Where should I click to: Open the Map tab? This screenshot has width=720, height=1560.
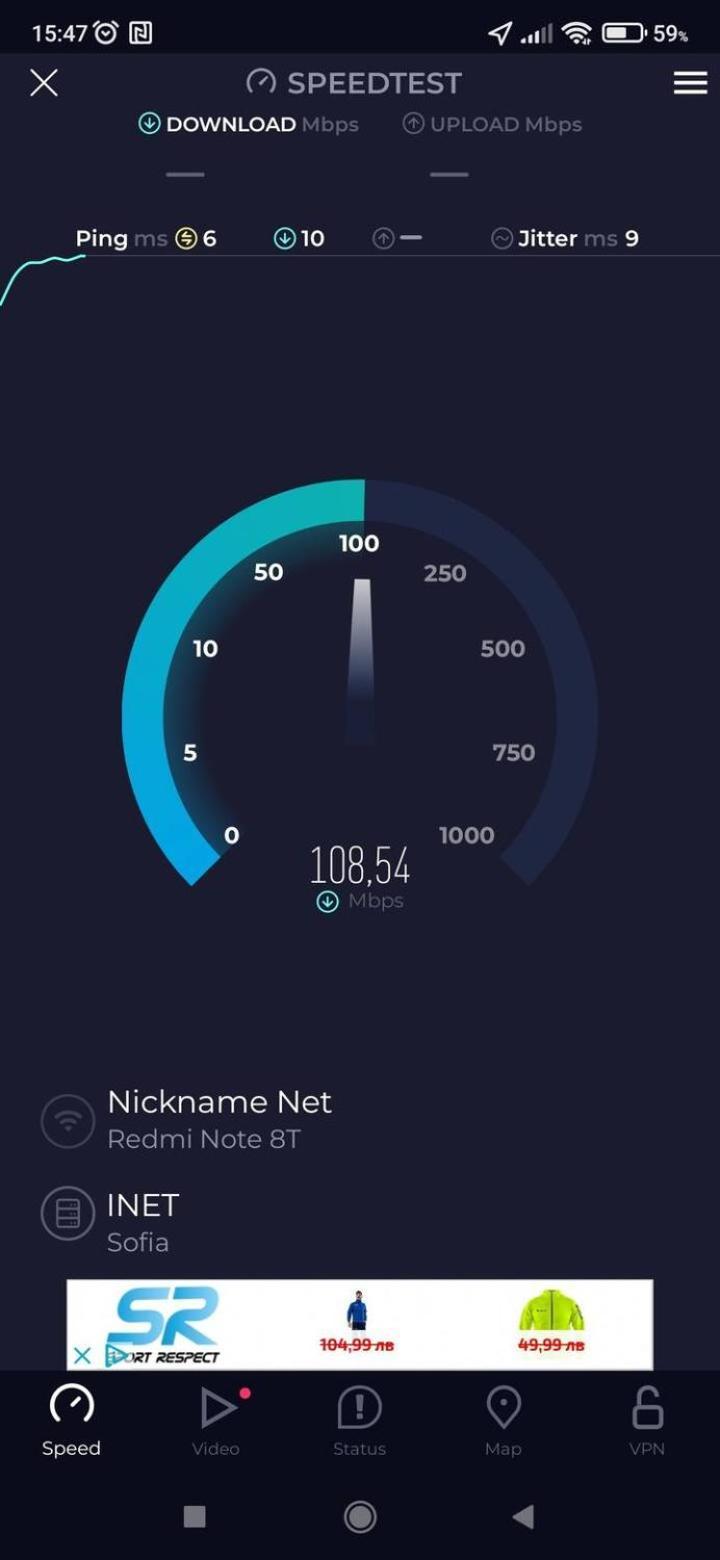(503, 1421)
